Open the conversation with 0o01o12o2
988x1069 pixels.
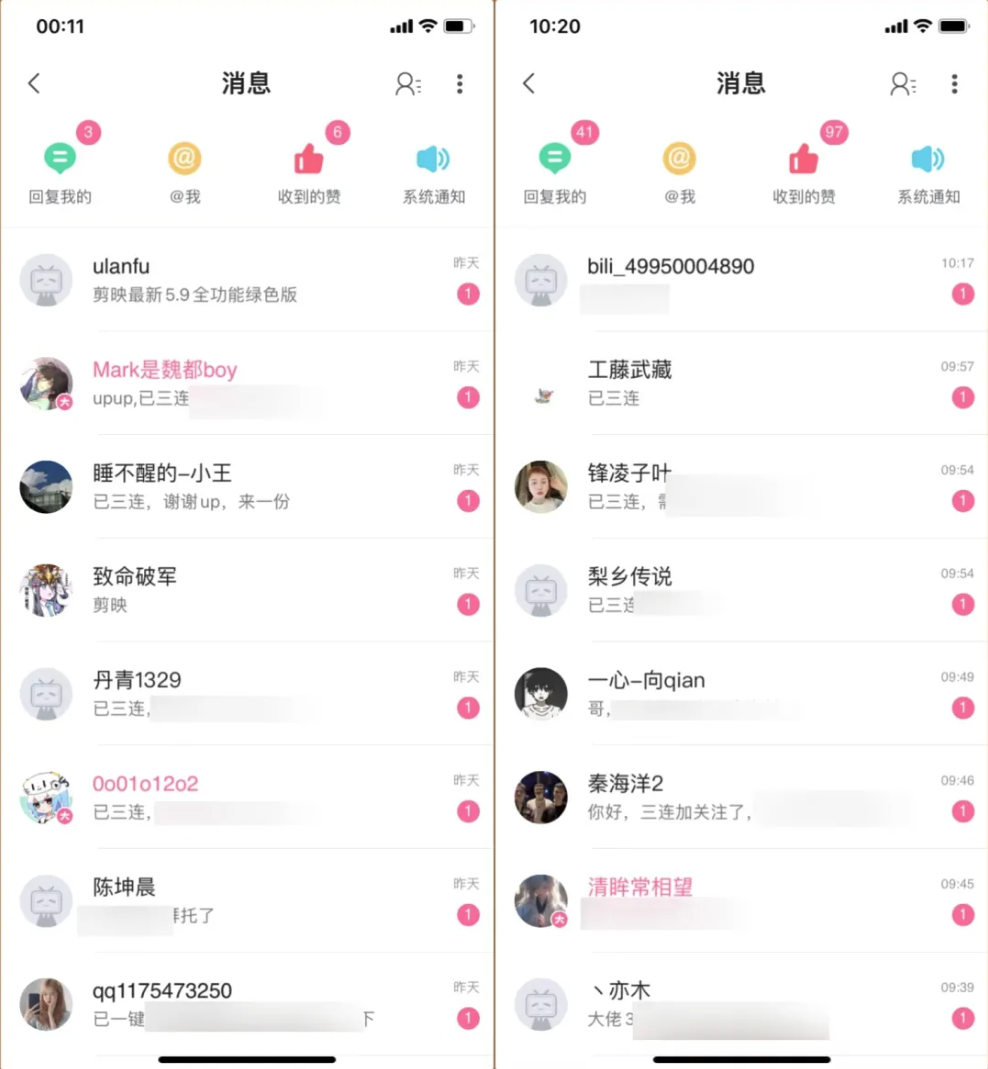250,796
